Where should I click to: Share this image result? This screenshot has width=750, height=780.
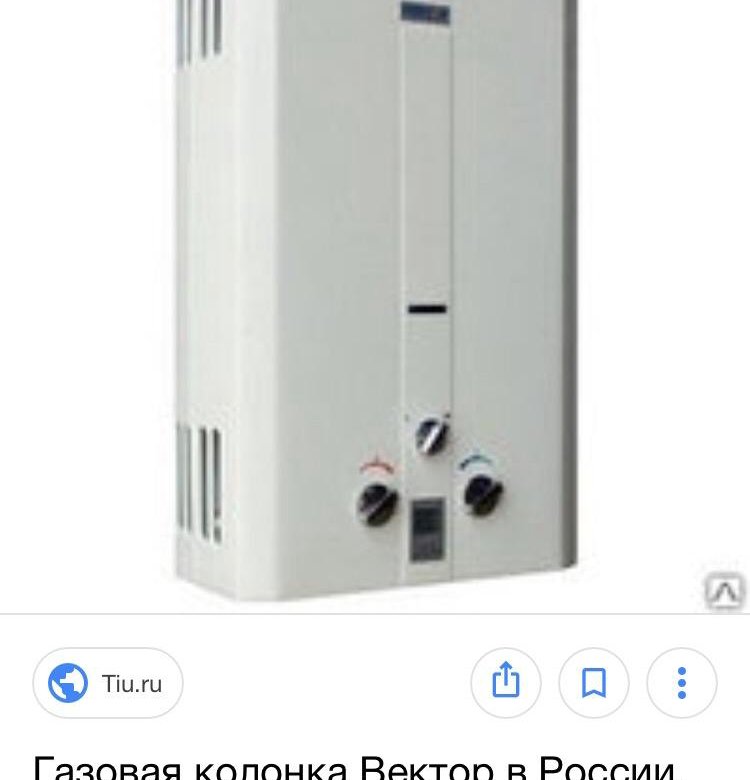506,684
